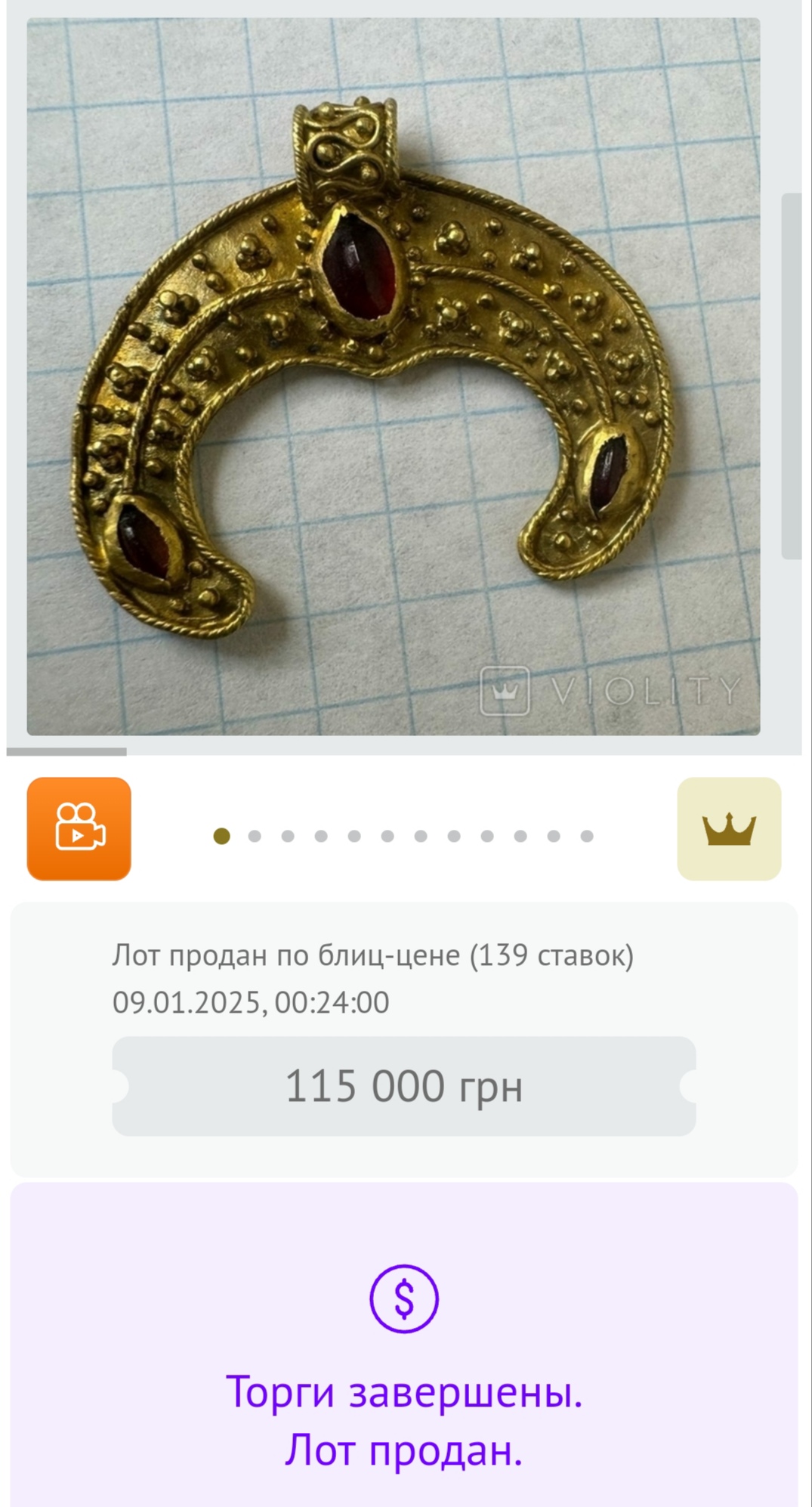812x1507 pixels.
Task: Jump to the second photo dot
Action: pyautogui.click(x=255, y=836)
